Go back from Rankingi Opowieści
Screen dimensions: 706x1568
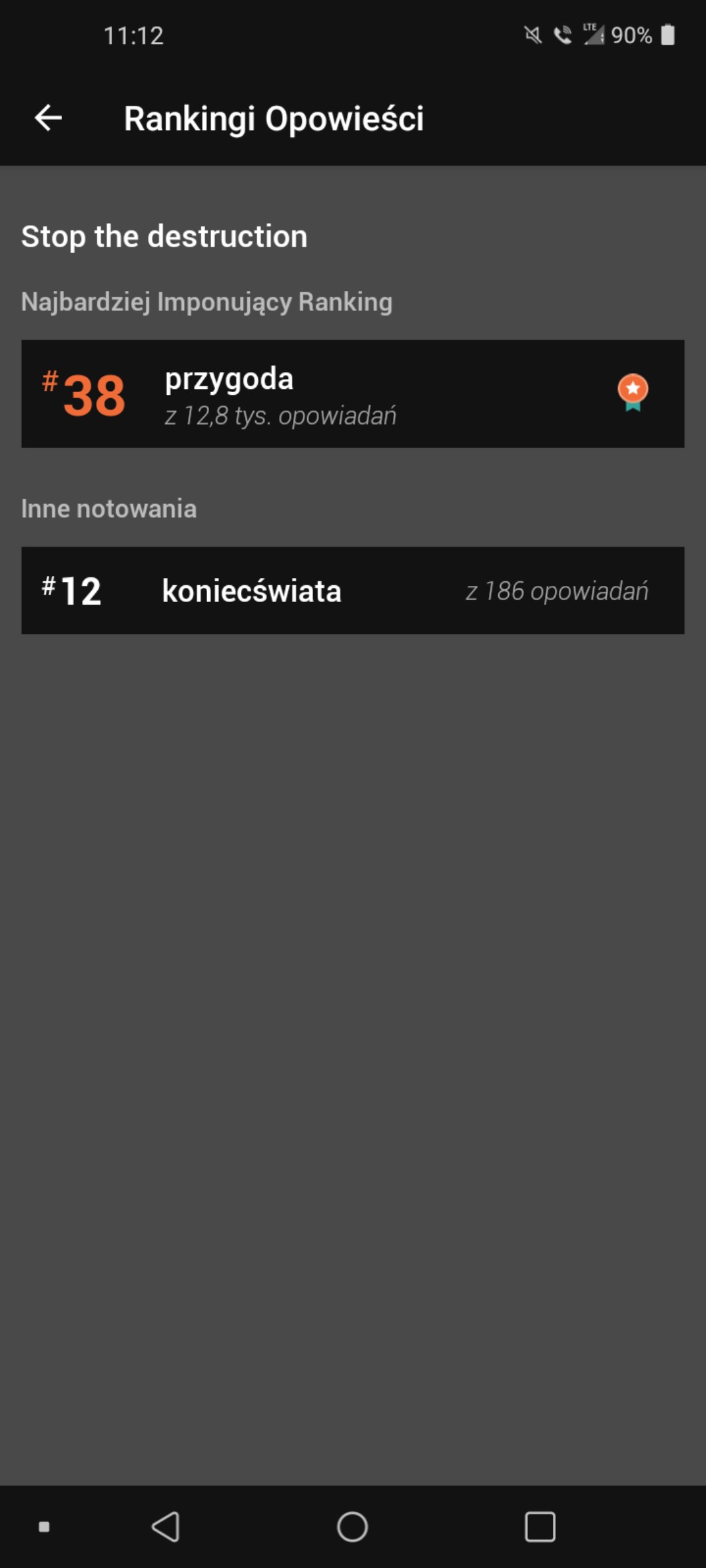[48, 119]
